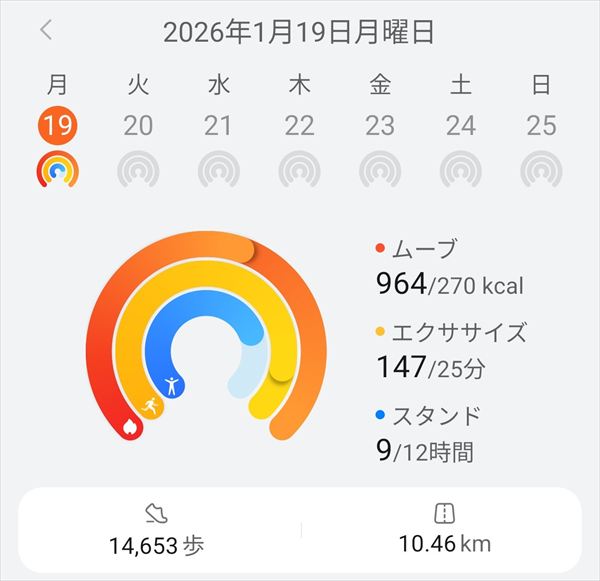This screenshot has width=600, height=581.
Task: Open the ムーブ calories details
Action: tap(449, 270)
